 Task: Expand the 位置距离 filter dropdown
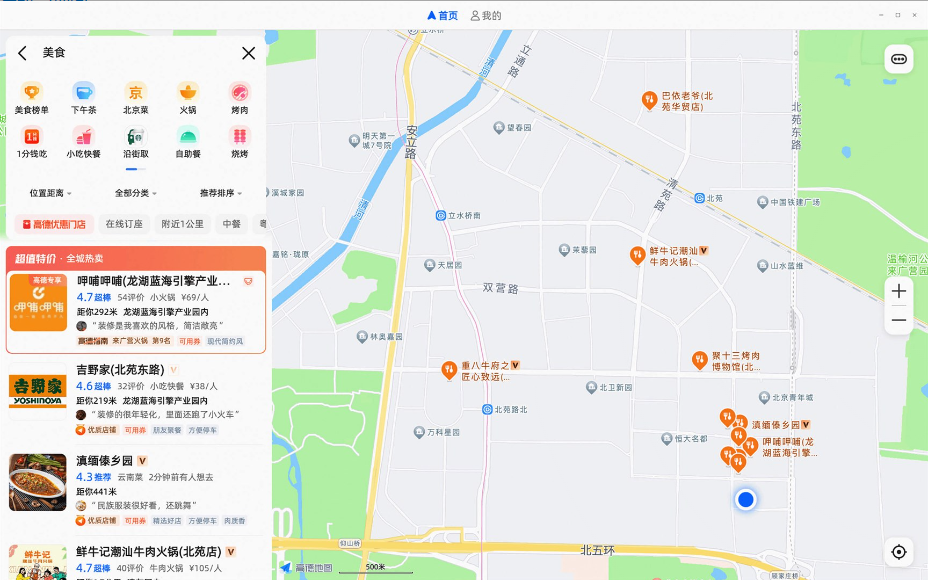(x=50, y=193)
